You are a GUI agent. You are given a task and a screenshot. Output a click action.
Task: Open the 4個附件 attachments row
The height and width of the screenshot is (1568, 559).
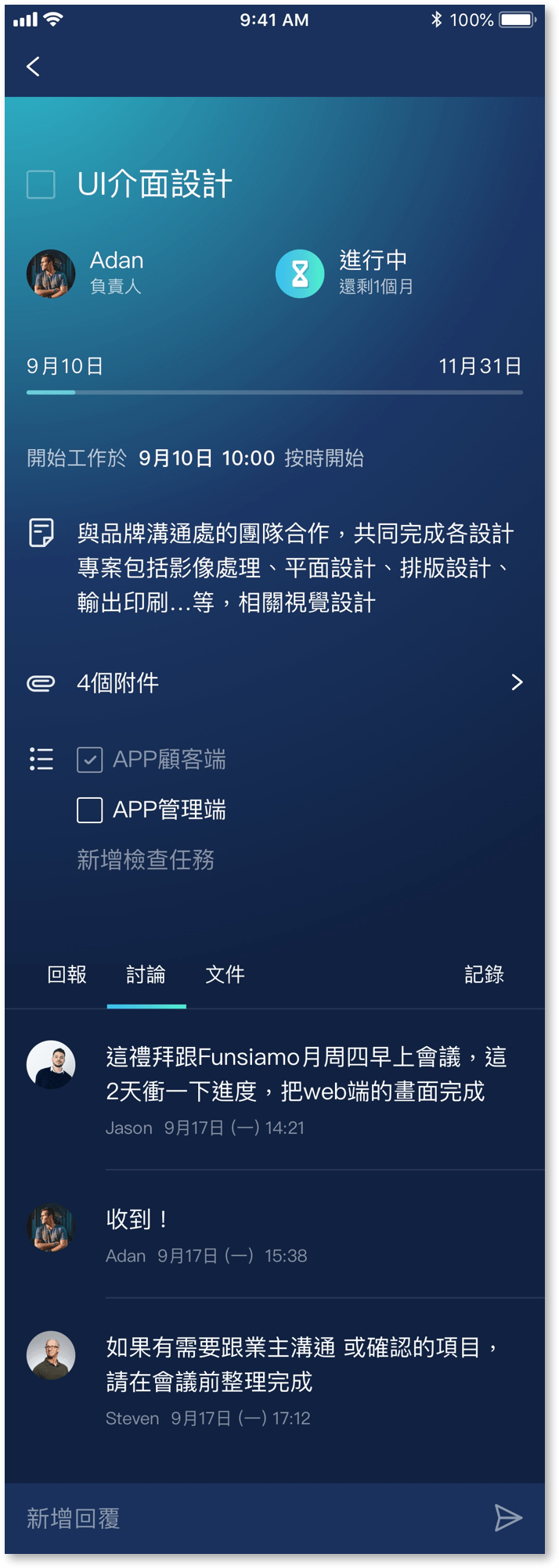click(274, 682)
